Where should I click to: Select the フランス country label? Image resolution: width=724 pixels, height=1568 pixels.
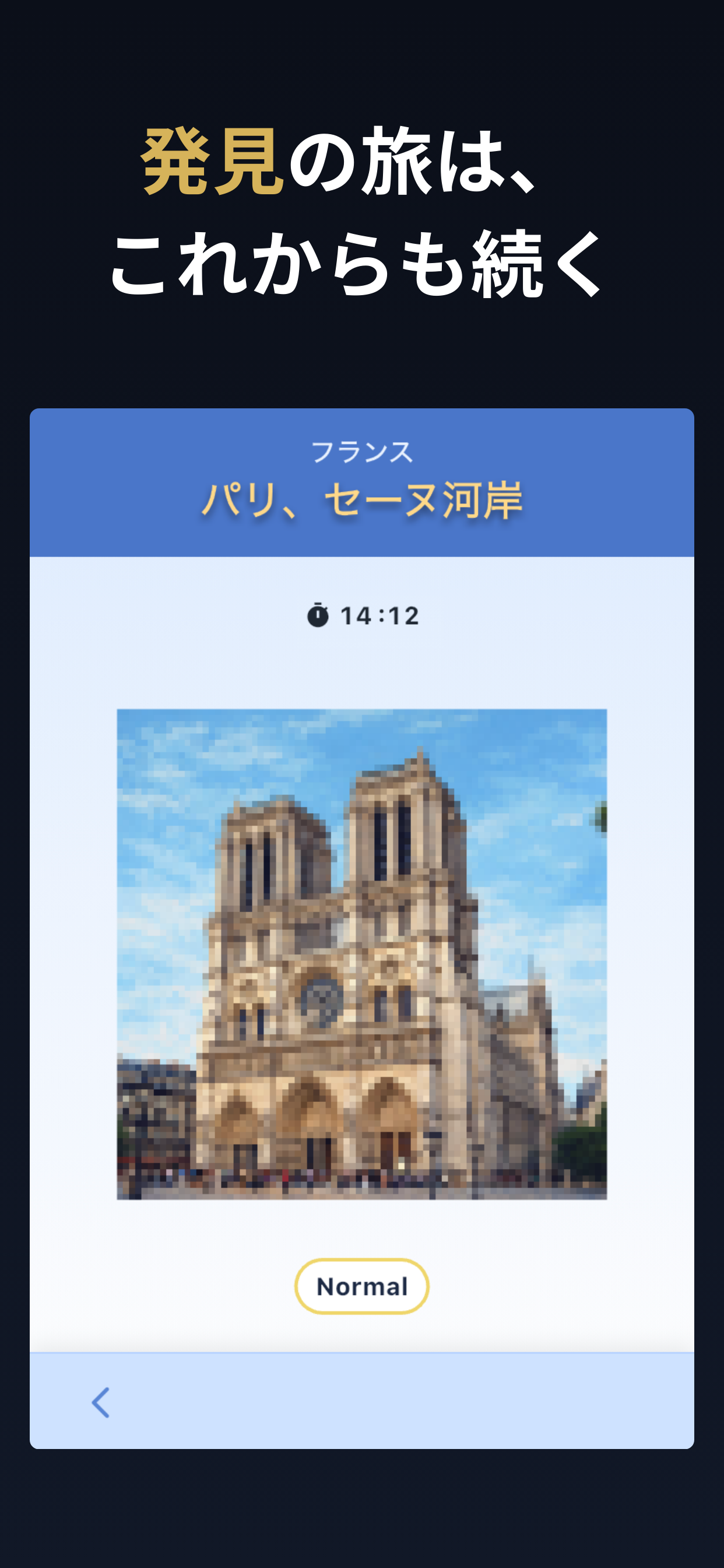(x=361, y=452)
